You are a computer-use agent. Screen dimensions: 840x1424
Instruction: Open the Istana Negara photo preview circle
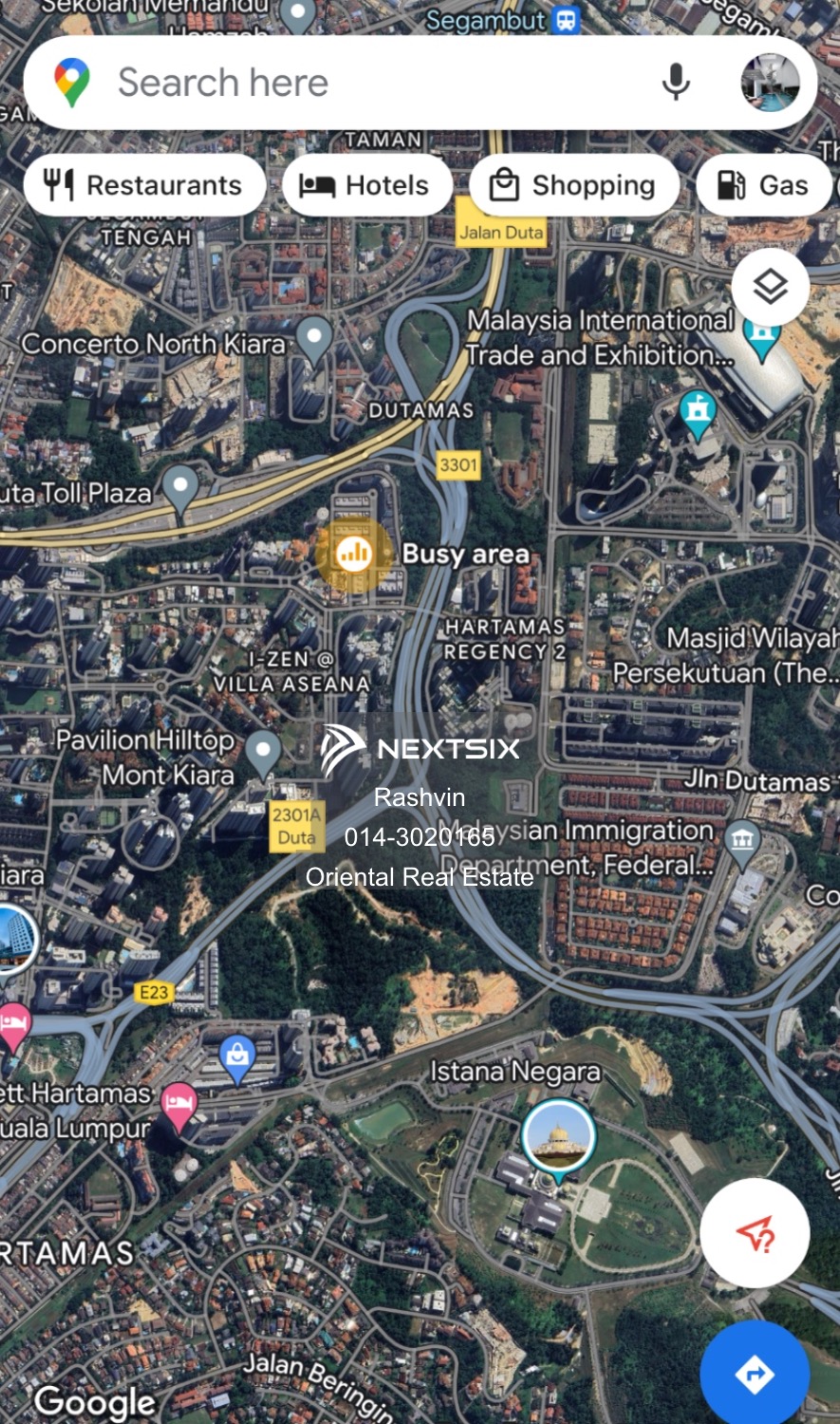[559, 1136]
